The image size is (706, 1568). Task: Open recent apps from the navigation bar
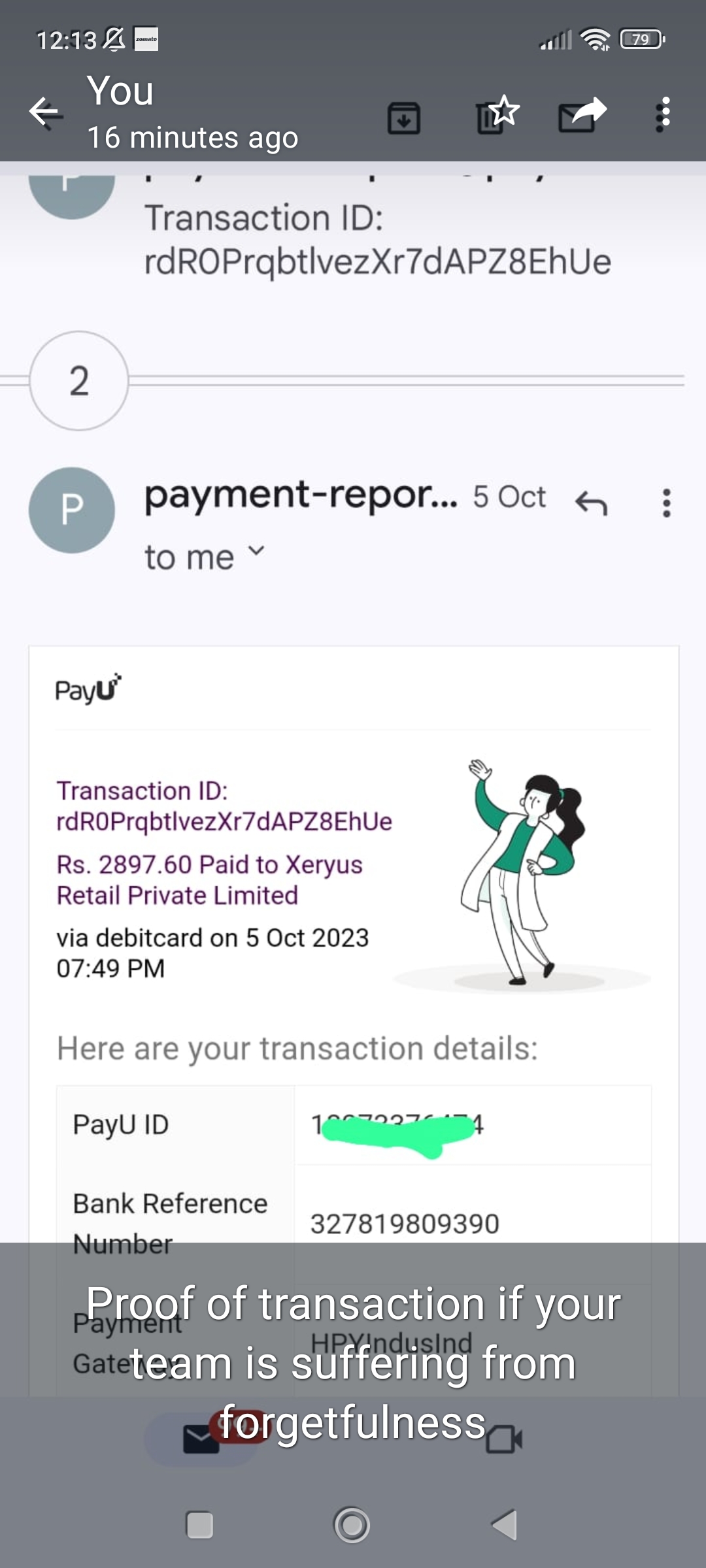199,1525
